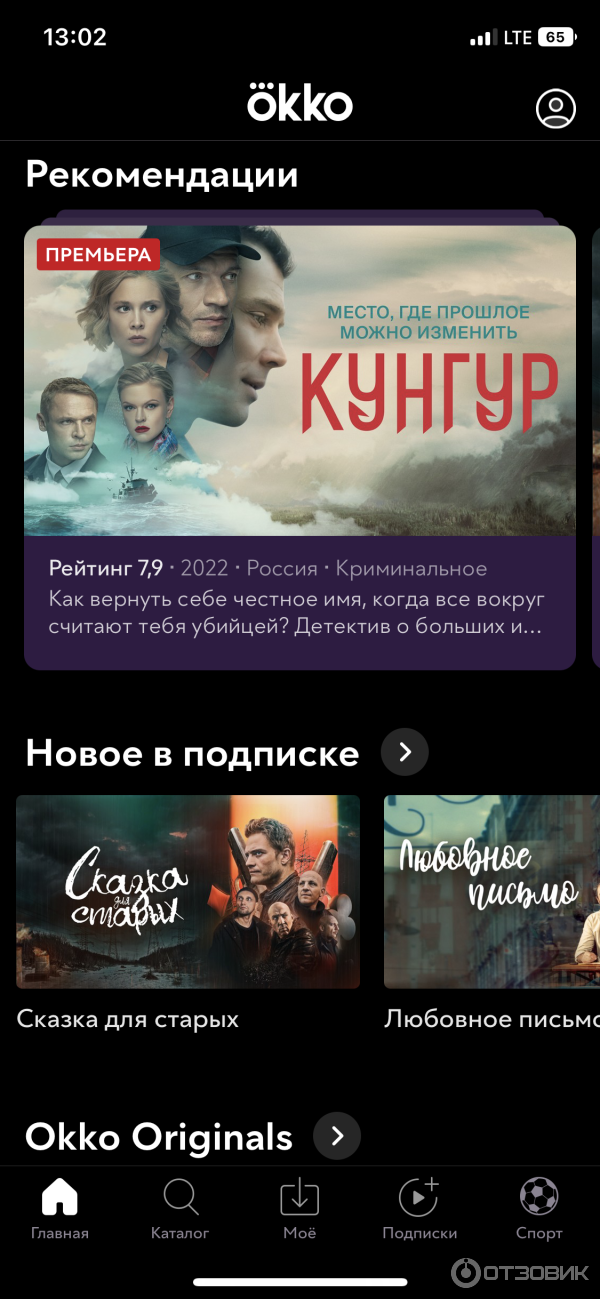Open the Кунгур premiere recommendation card
Viewport: 600px width, 1299px height.
point(300,420)
